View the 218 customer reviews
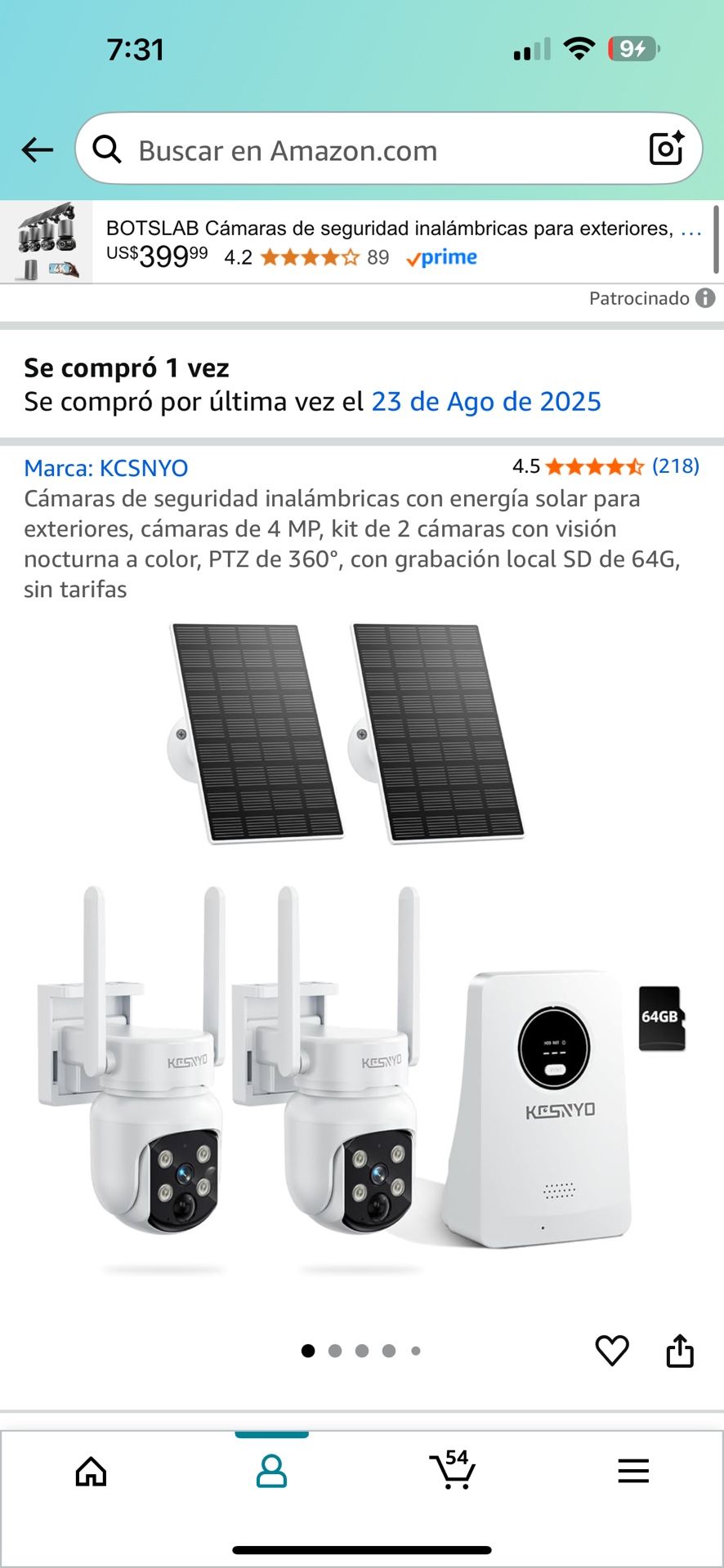 coord(675,466)
